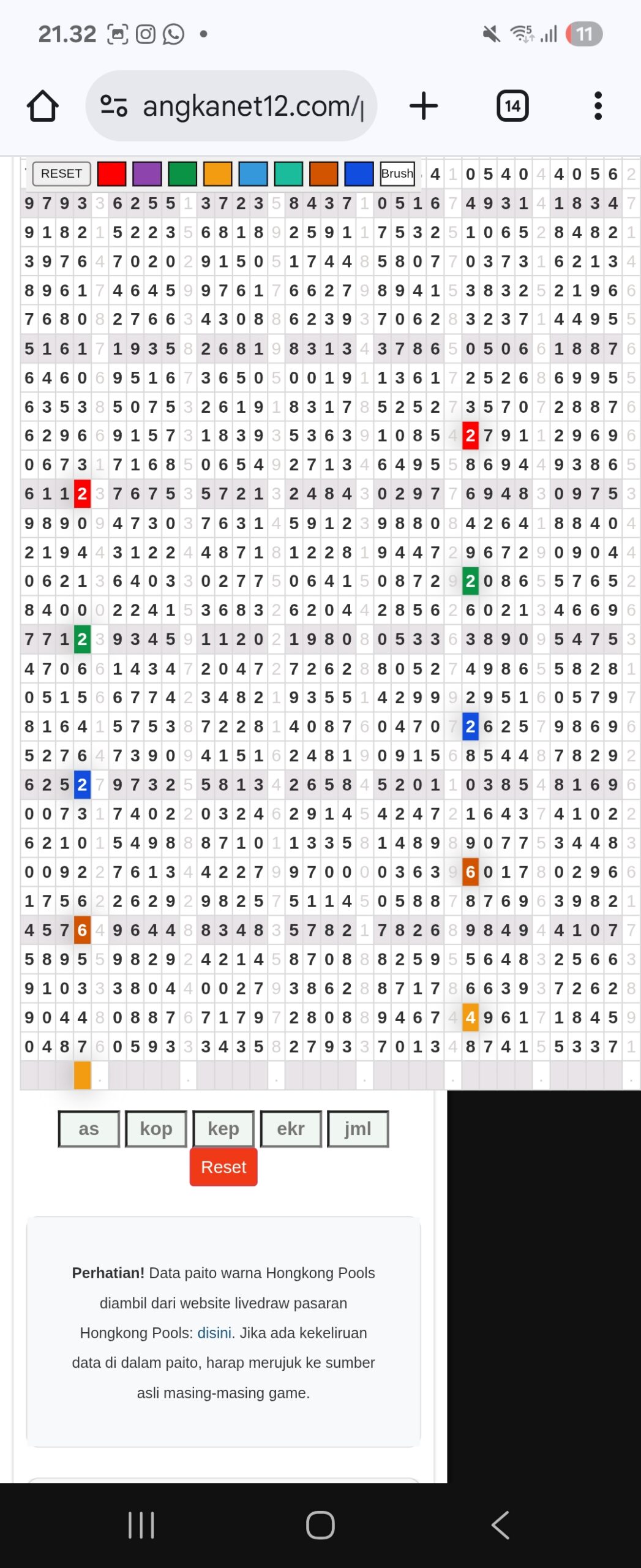Select the dark blue color swatch
The height and width of the screenshot is (1568, 641).
[359, 174]
